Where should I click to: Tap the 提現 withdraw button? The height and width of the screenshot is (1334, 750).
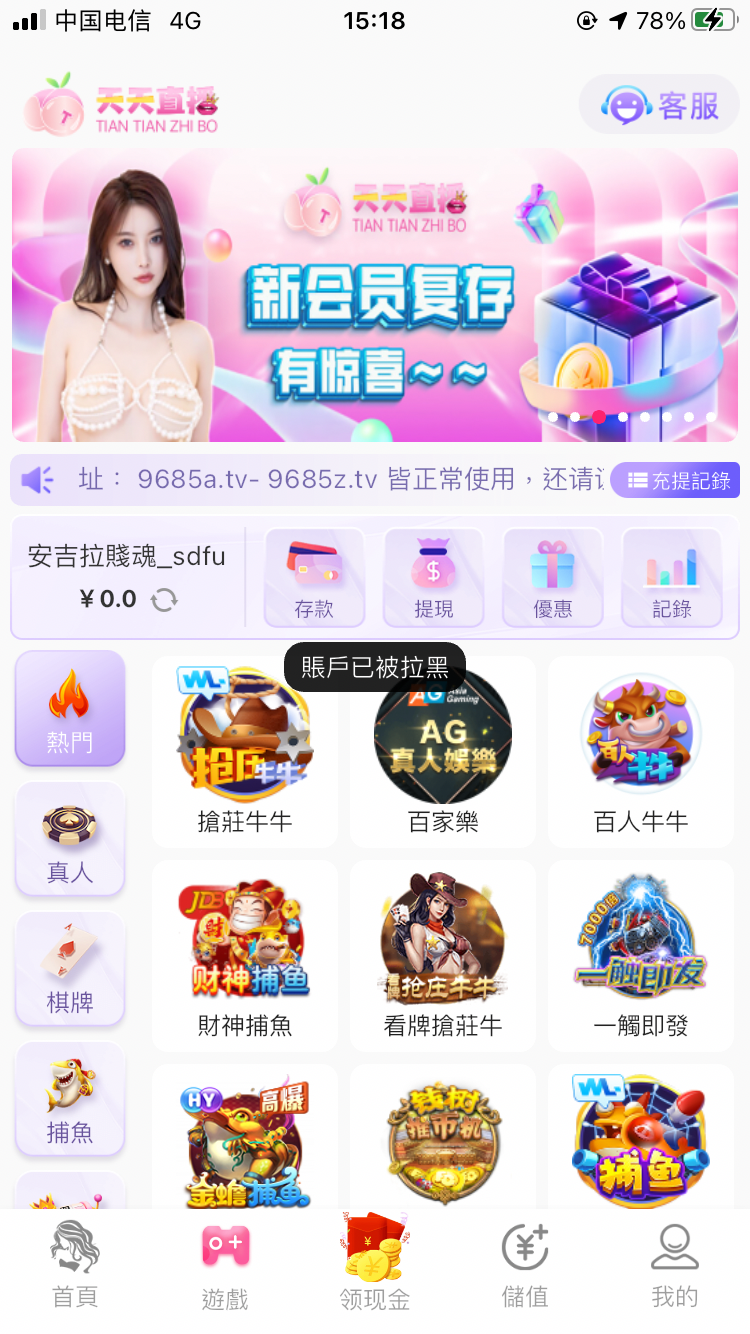coord(433,578)
